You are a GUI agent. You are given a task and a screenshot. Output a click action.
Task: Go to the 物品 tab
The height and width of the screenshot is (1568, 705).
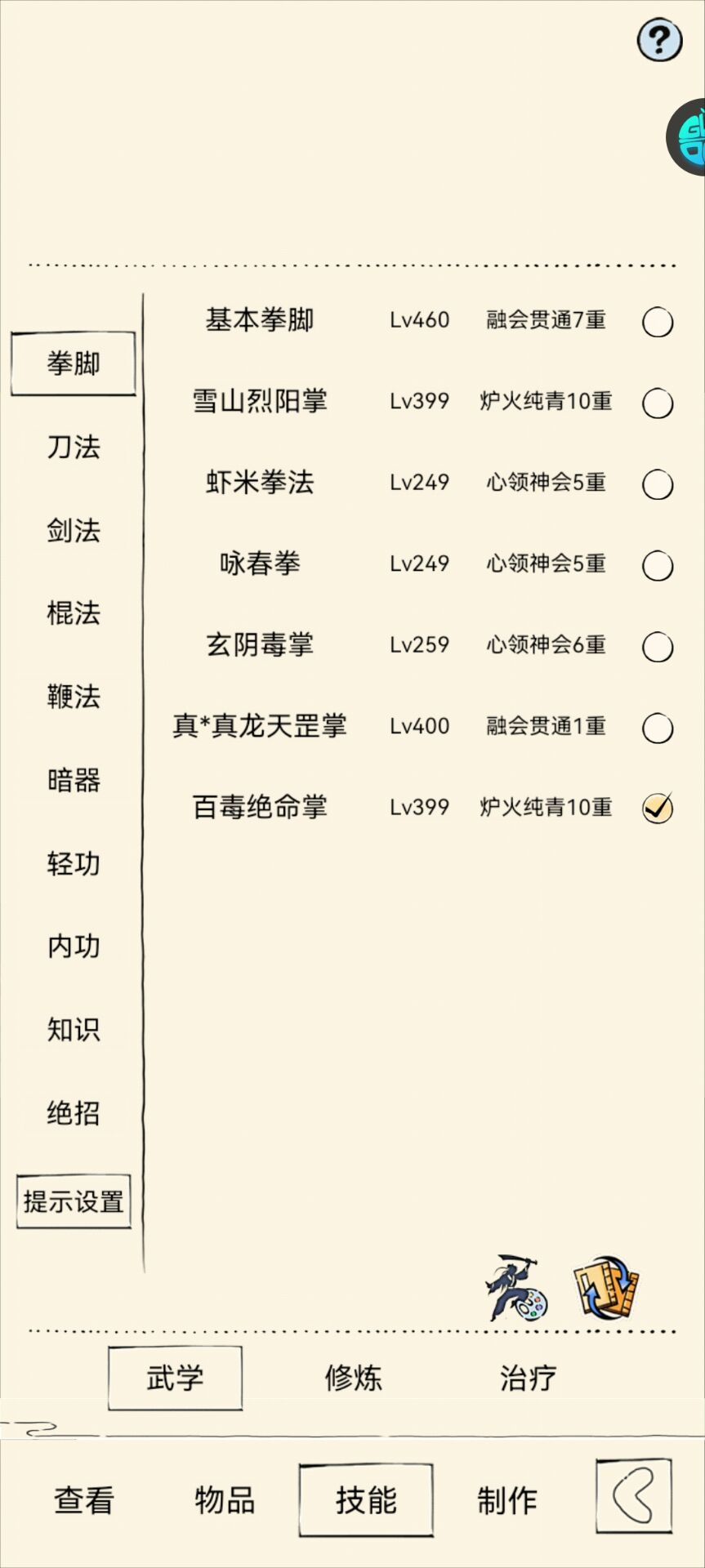(225, 1499)
